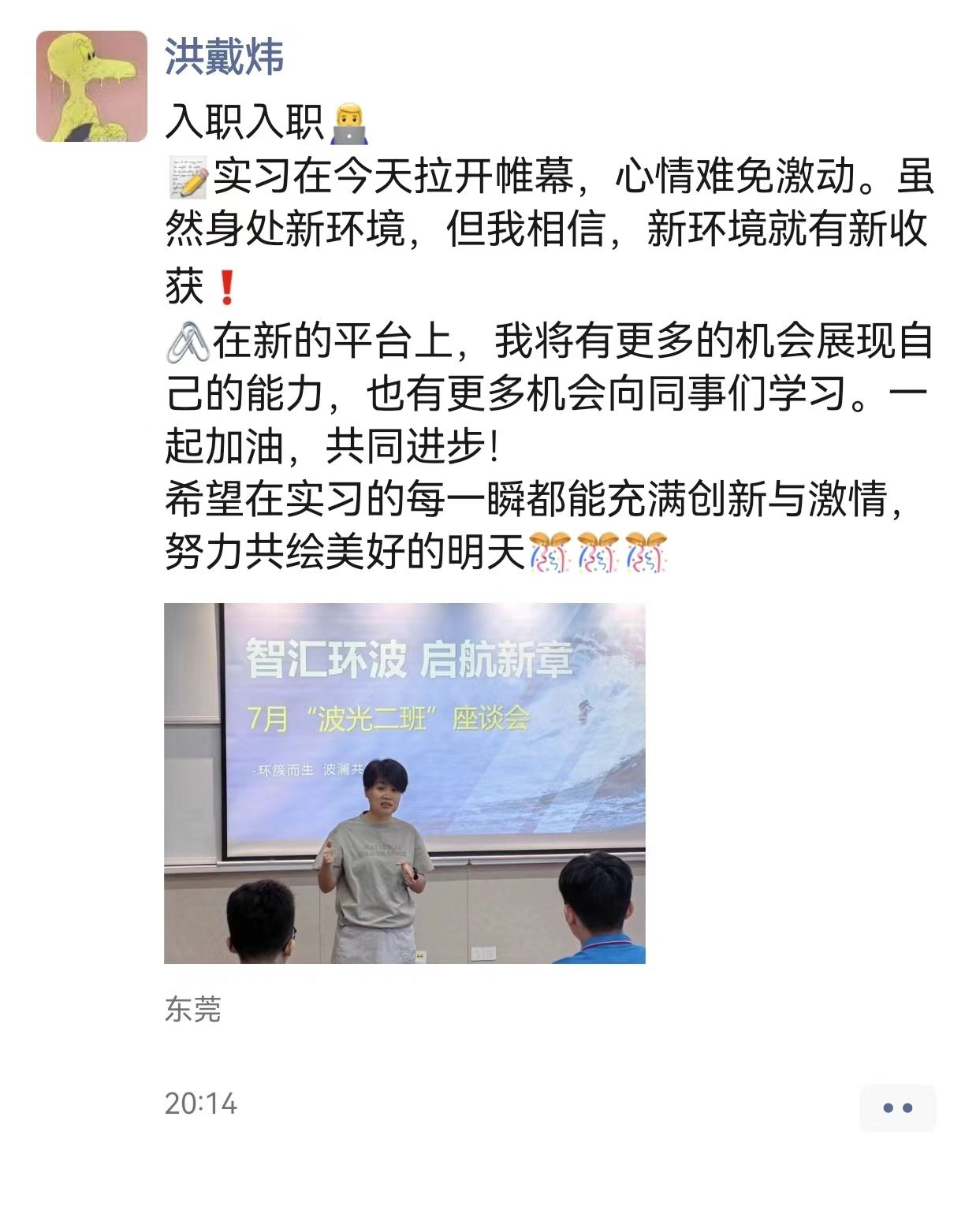Open the posted seminar photo
The image size is (965, 1232).
pos(404,783)
